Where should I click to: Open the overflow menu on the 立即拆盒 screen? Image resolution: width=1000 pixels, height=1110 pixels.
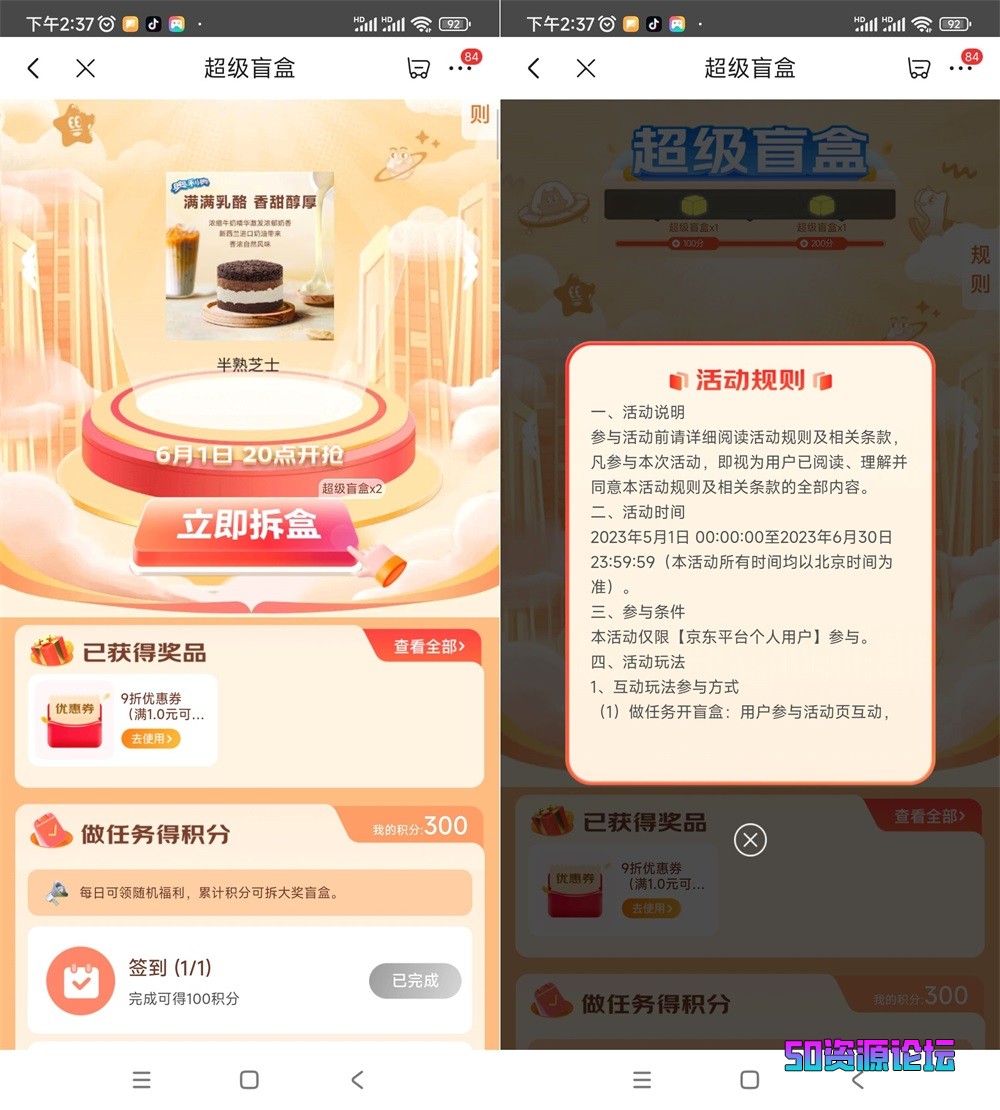tap(460, 68)
